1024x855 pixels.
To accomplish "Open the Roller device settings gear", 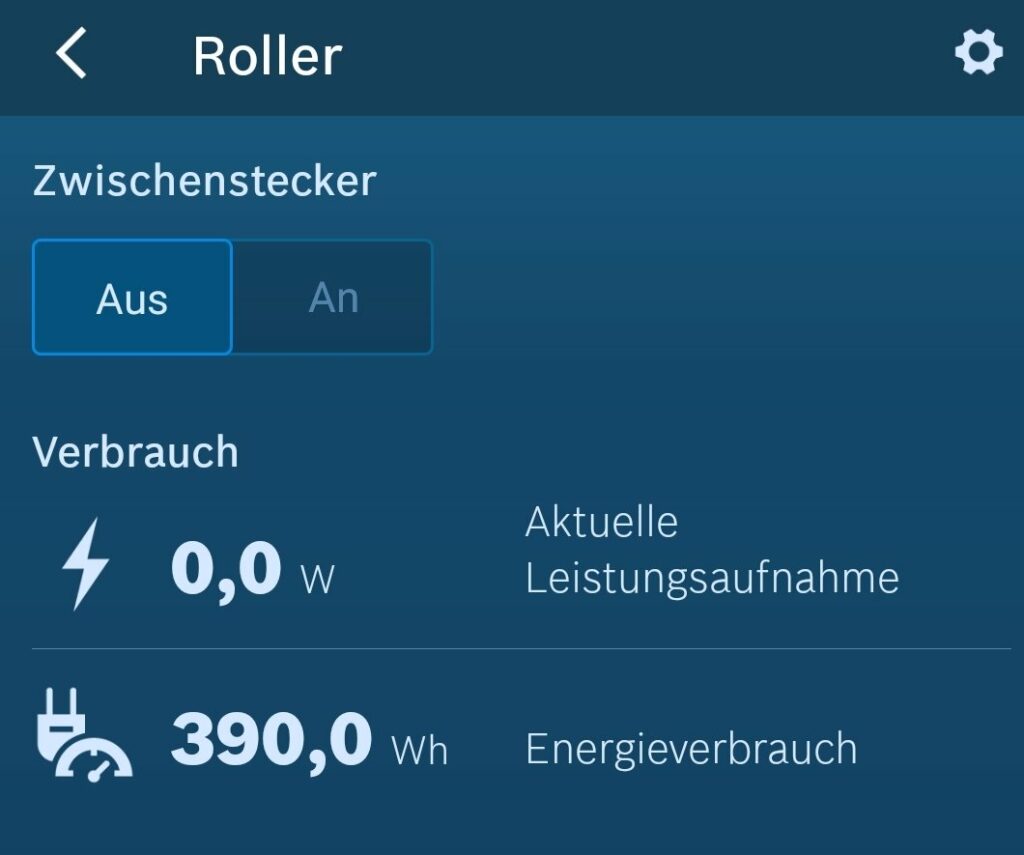I will (x=977, y=53).
